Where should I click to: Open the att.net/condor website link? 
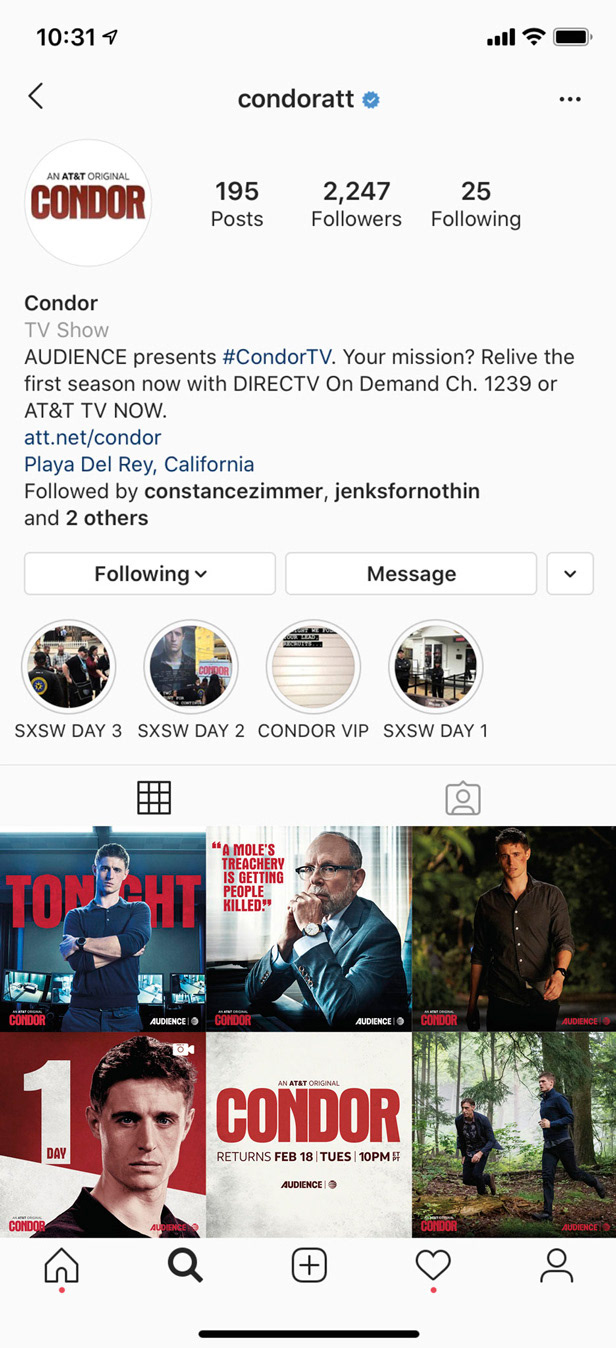[93, 437]
